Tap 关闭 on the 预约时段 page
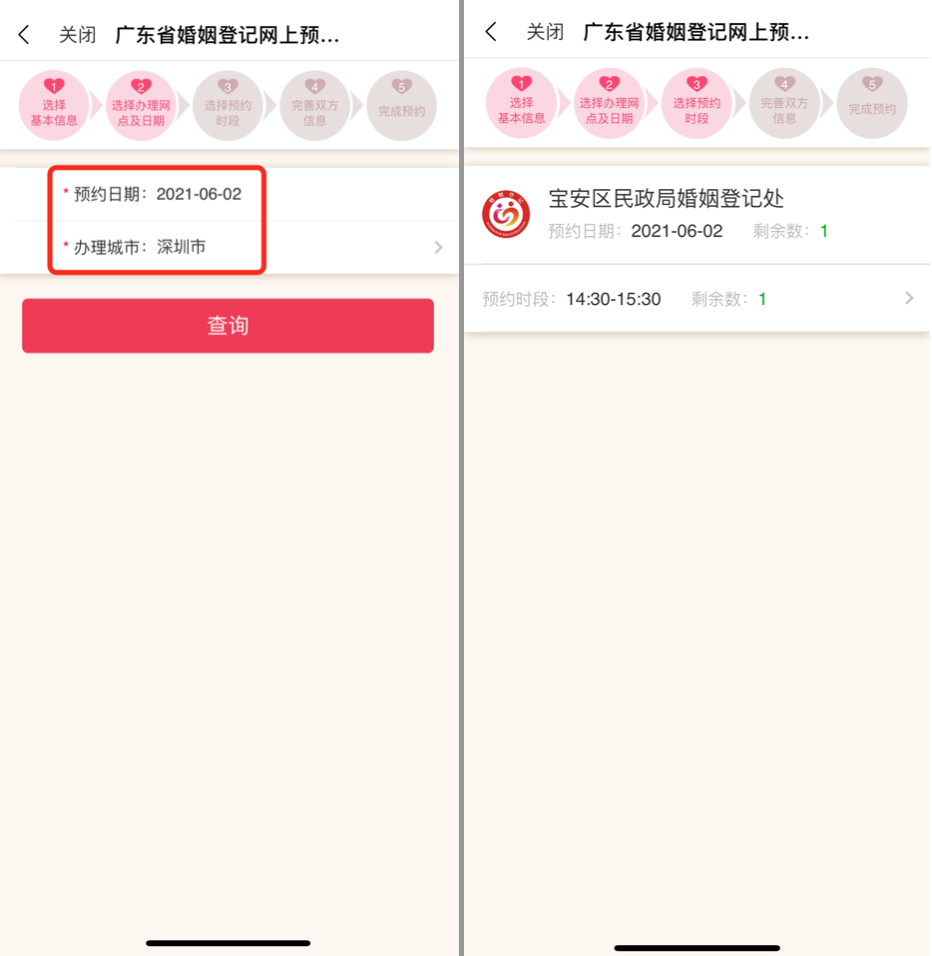This screenshot has width=932, height=956. click(x=545, y=32)
